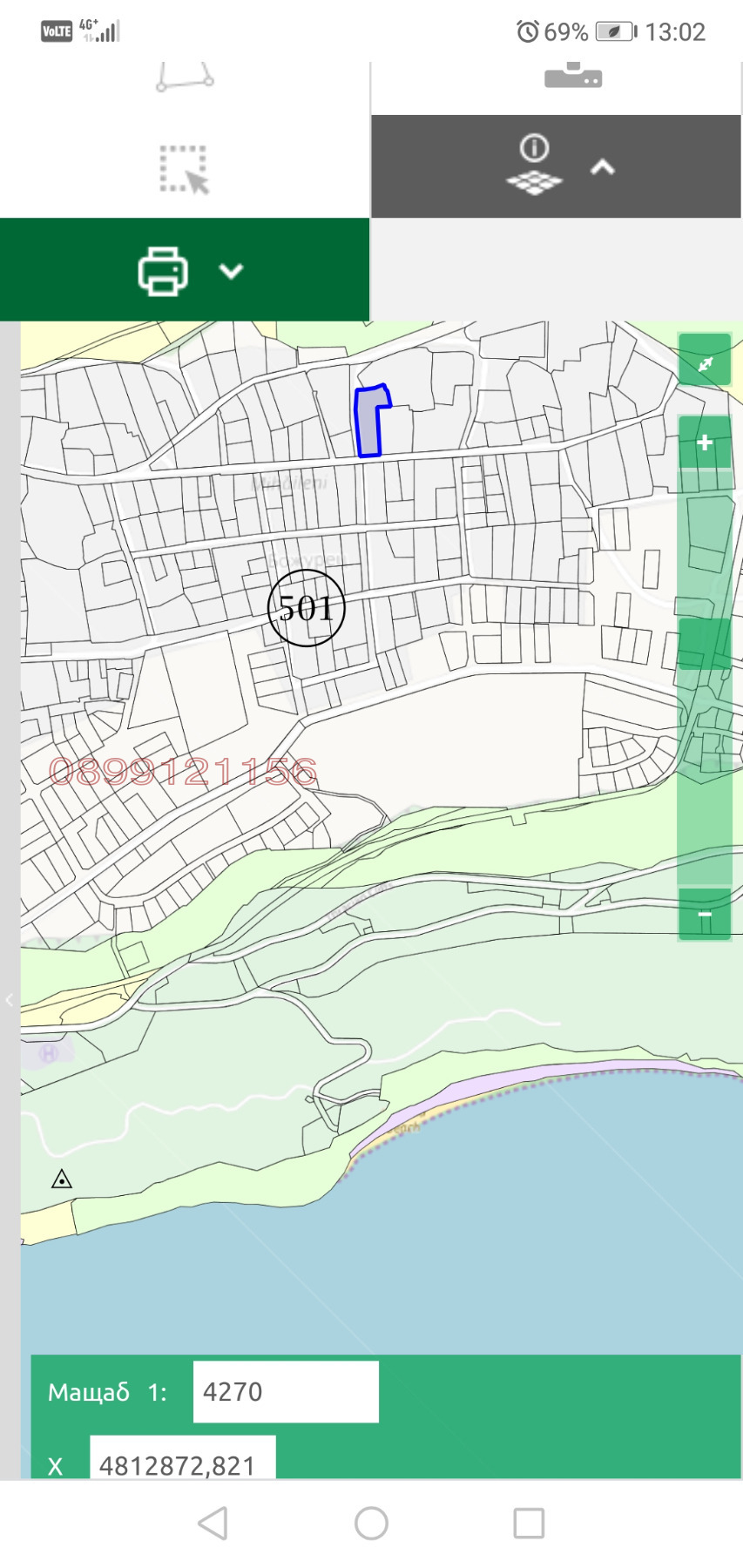Image resolution: width=743 pixels, height=1568 pixels.
Task: Open the left side panel handle
Action: click(10, 1000)
